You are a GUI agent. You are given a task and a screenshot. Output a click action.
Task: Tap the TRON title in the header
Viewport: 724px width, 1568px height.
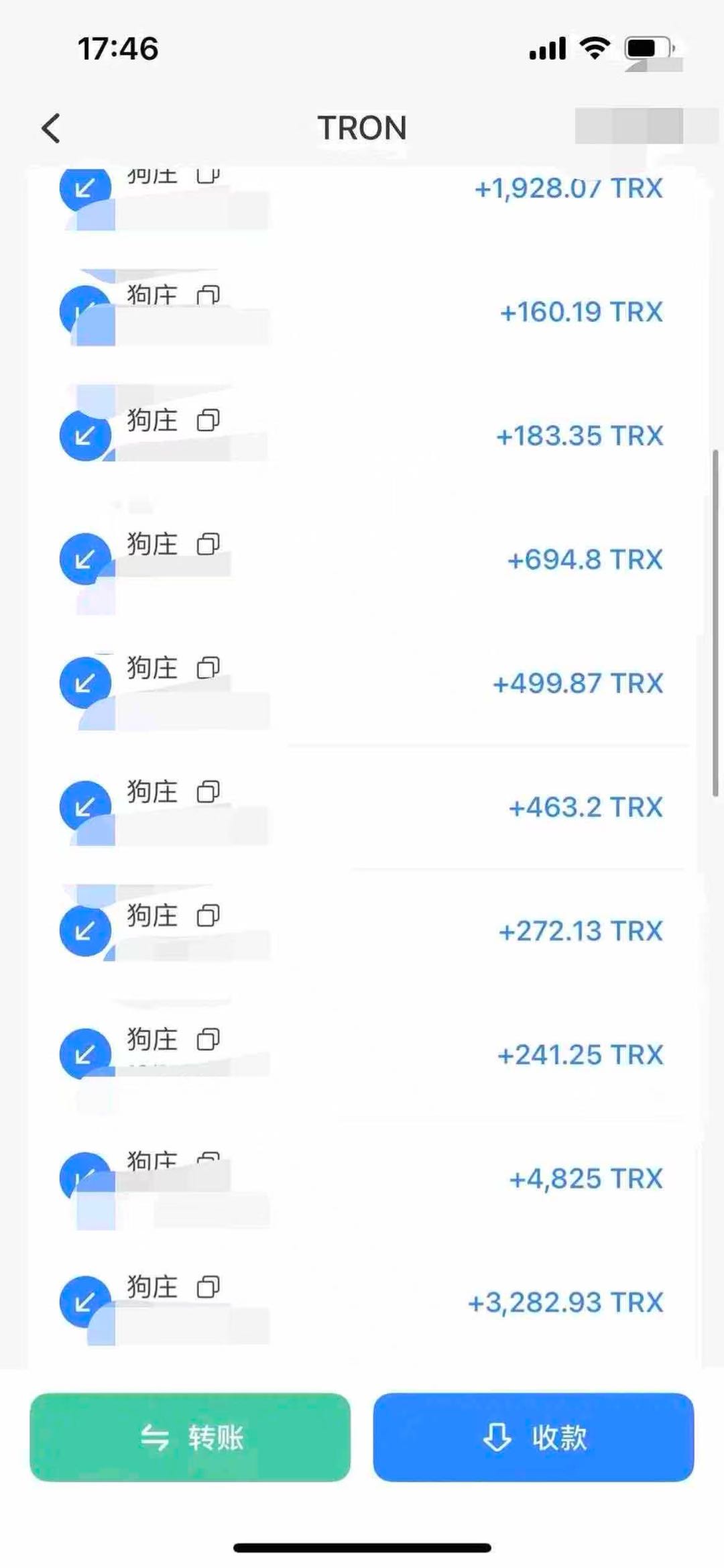[x=362, y=127]
